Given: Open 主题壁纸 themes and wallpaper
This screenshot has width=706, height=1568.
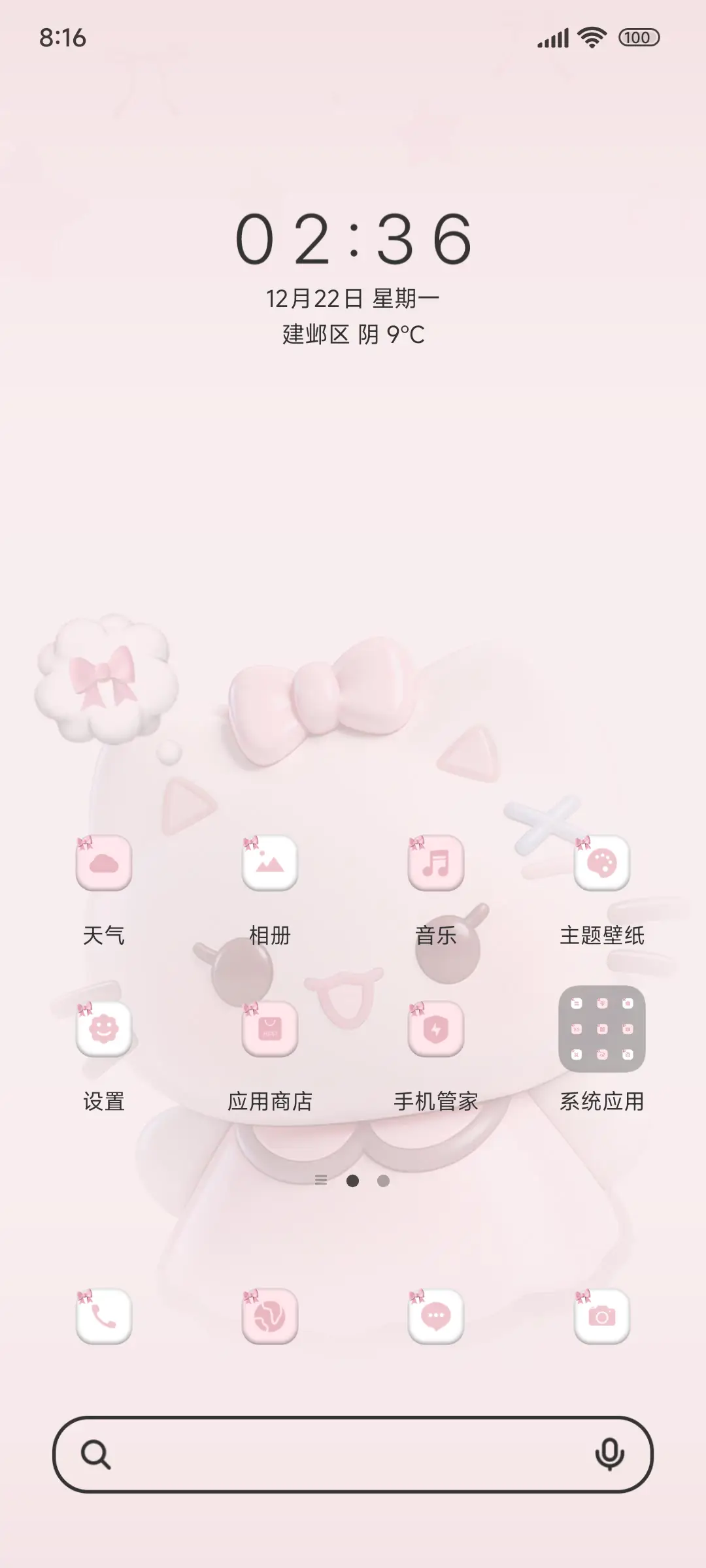Looking at the screenshot, I should 601,862.
